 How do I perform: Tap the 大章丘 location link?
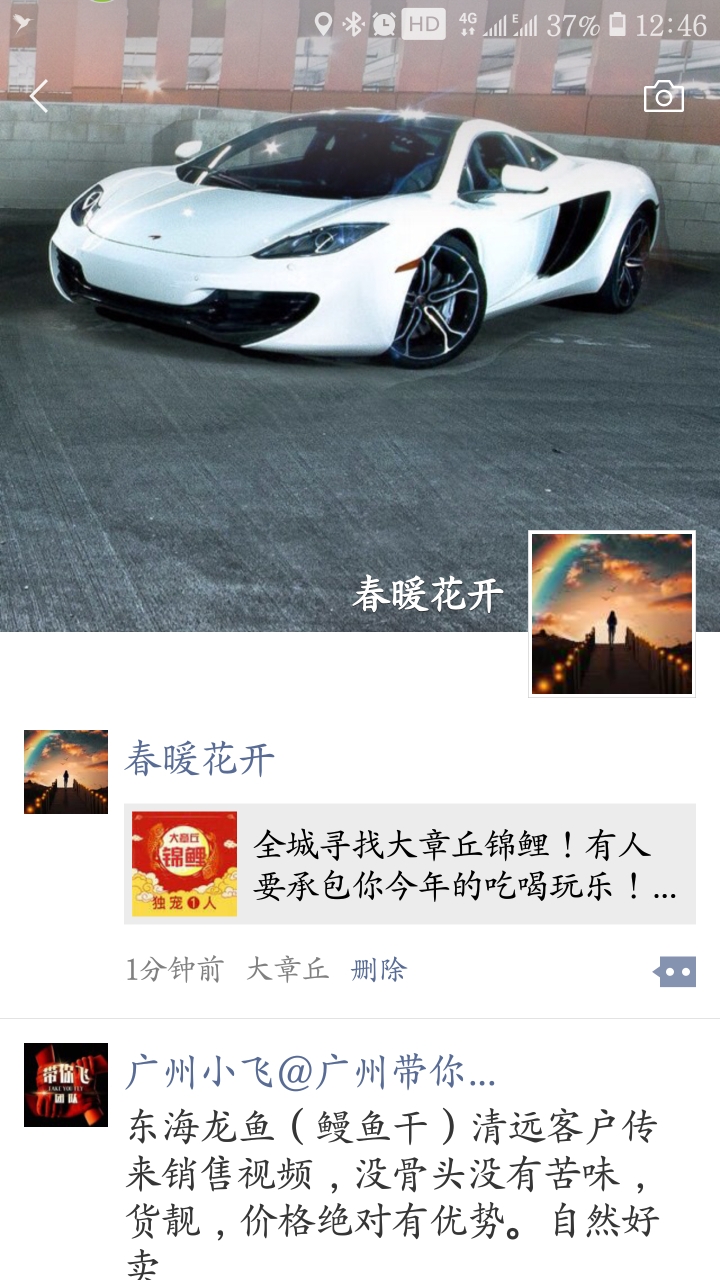(x=288, y=970)
